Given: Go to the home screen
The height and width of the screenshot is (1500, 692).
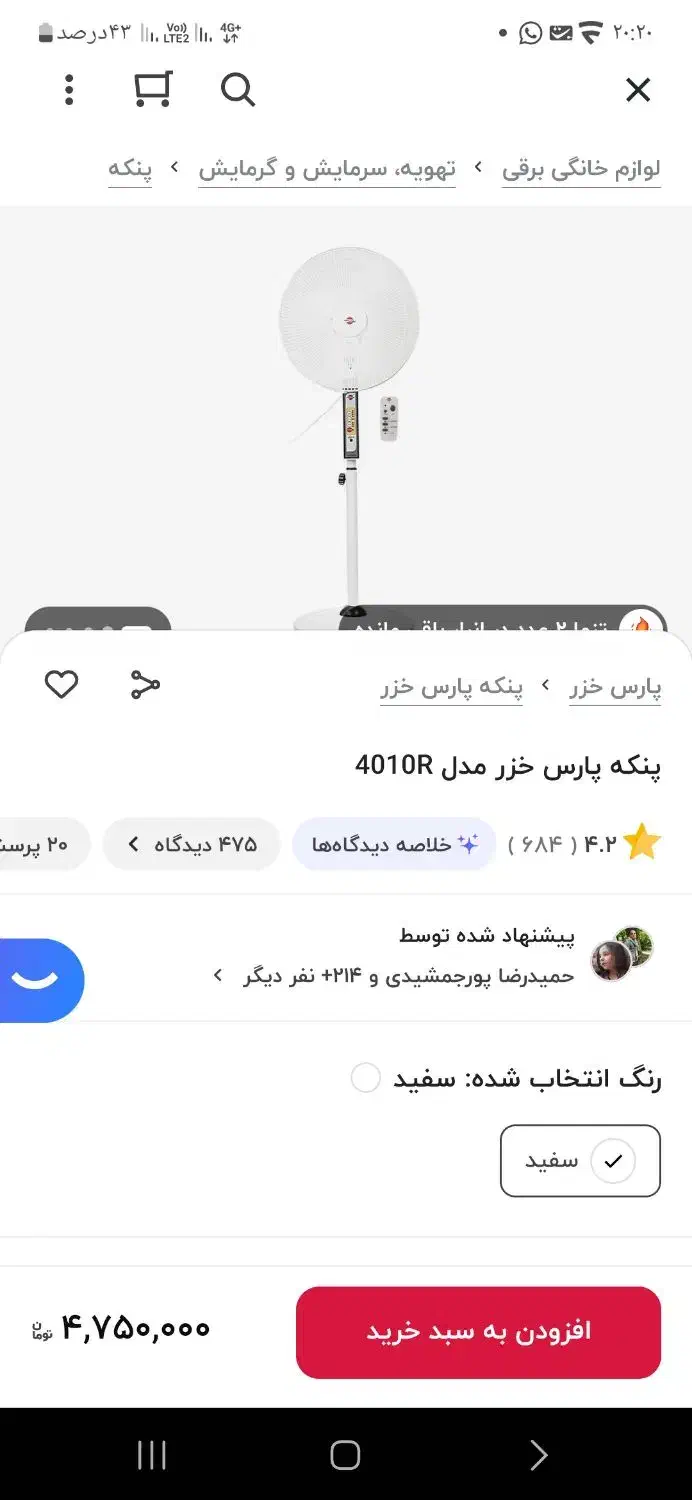Looking at the screenshot, I should [x=345, y=1455].
